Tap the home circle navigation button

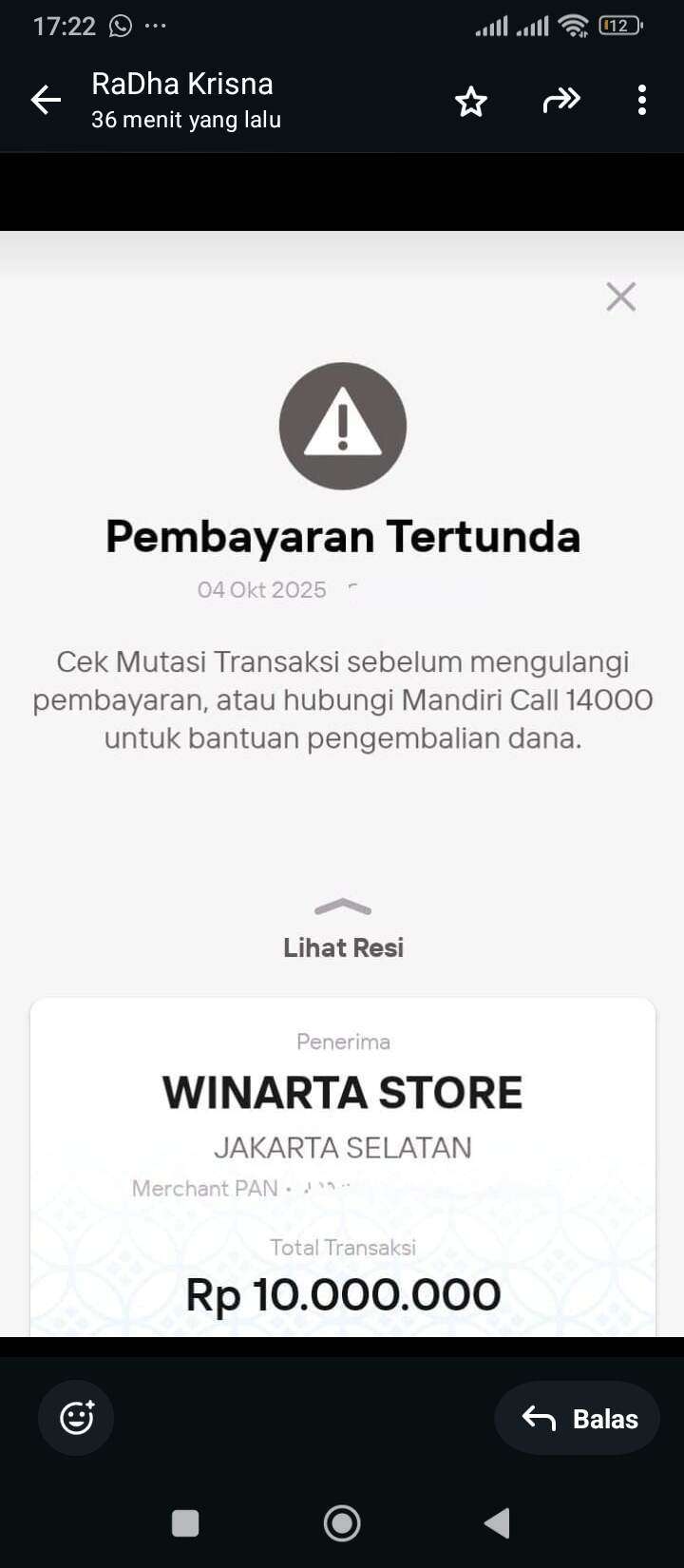coord(342,1522)
